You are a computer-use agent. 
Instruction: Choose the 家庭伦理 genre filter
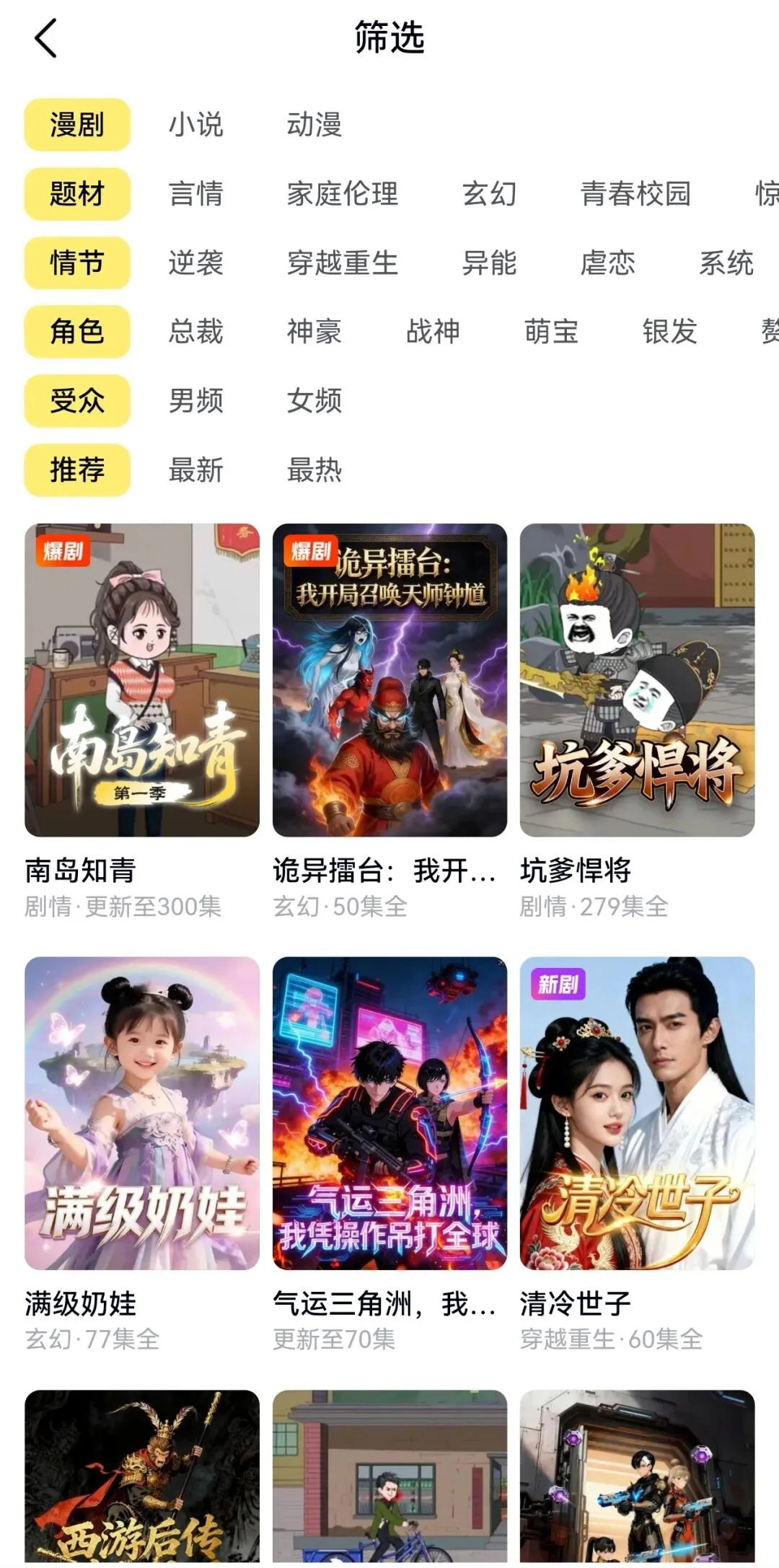(x=343, y=194)
